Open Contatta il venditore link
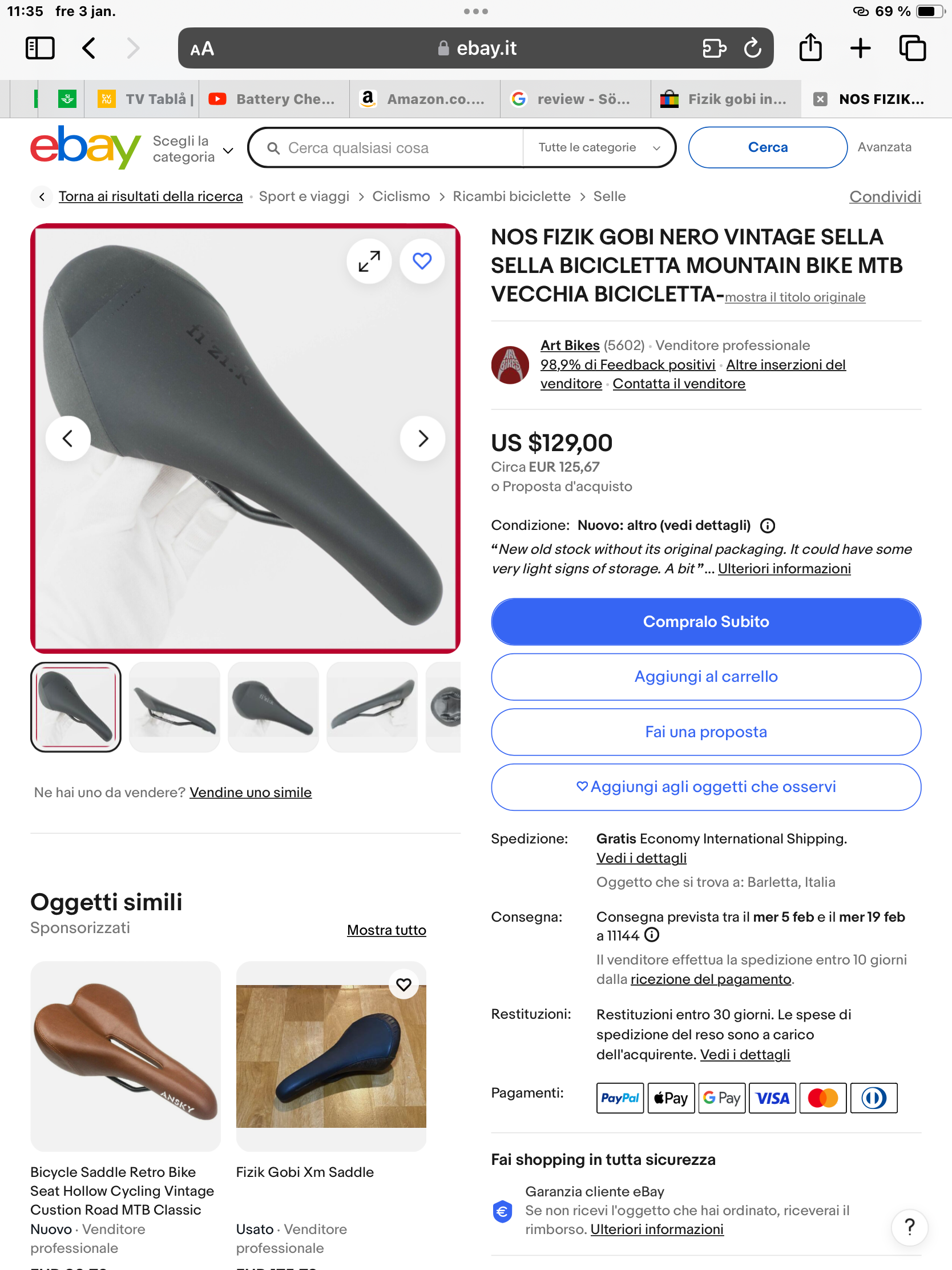The width and height of the screenshot is (952, 1270). (679, 384)
